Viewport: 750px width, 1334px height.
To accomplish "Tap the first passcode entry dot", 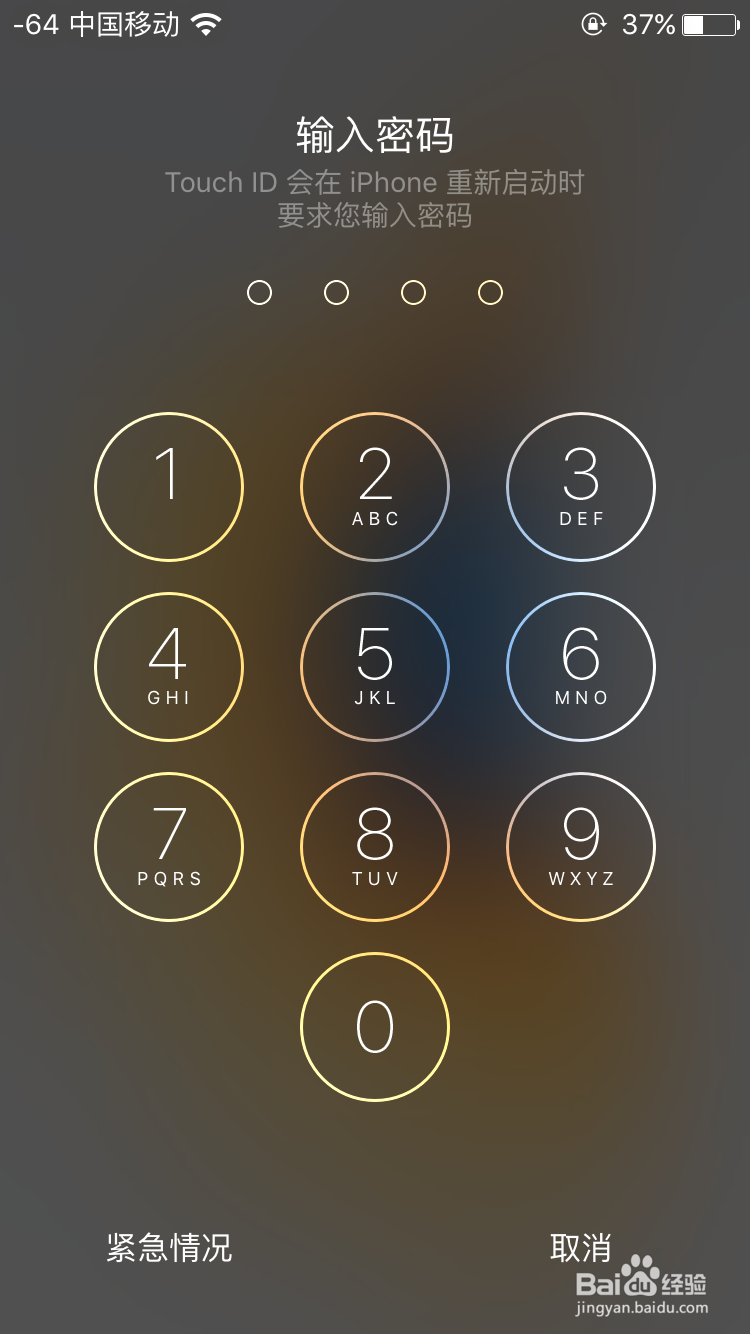I will pos(259,293).
